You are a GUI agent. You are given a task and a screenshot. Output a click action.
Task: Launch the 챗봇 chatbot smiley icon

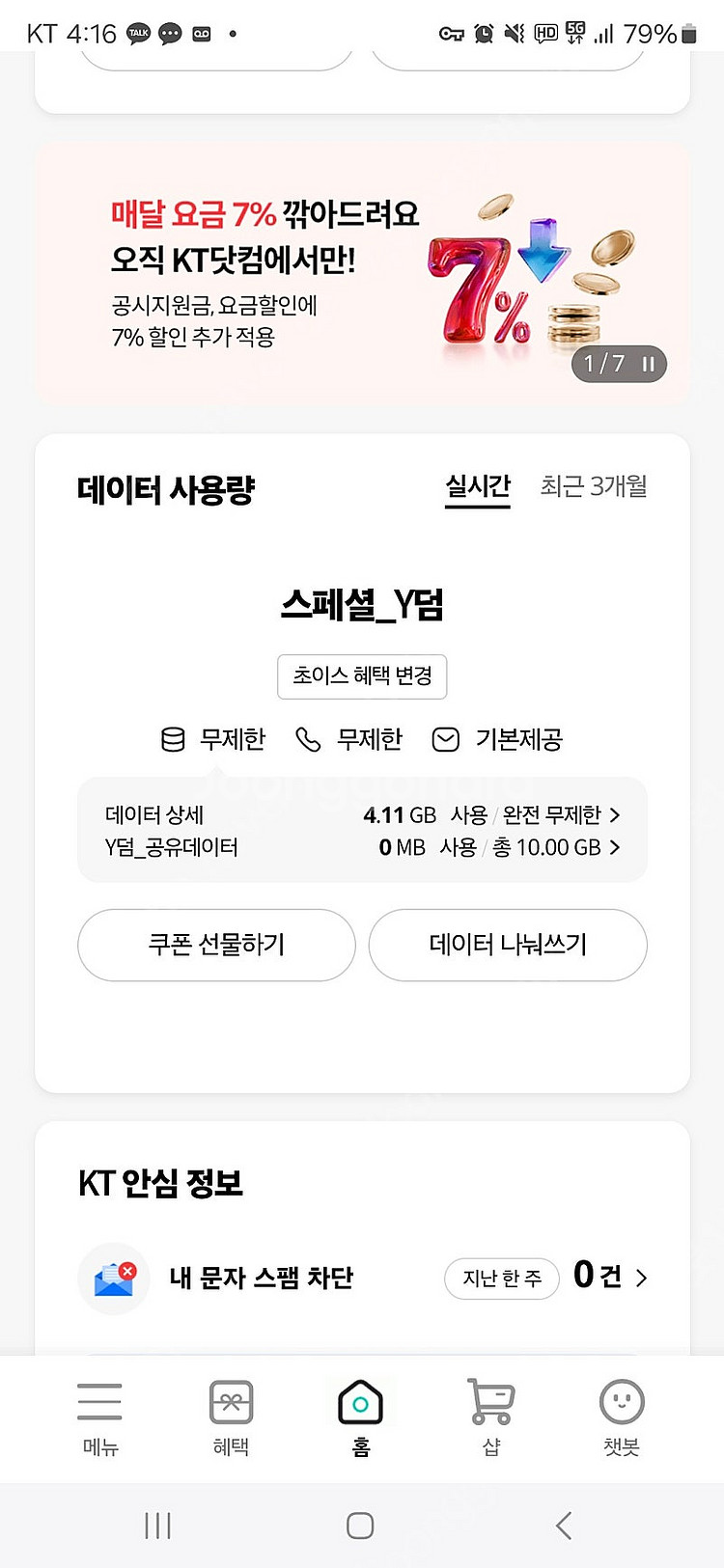621,1401
